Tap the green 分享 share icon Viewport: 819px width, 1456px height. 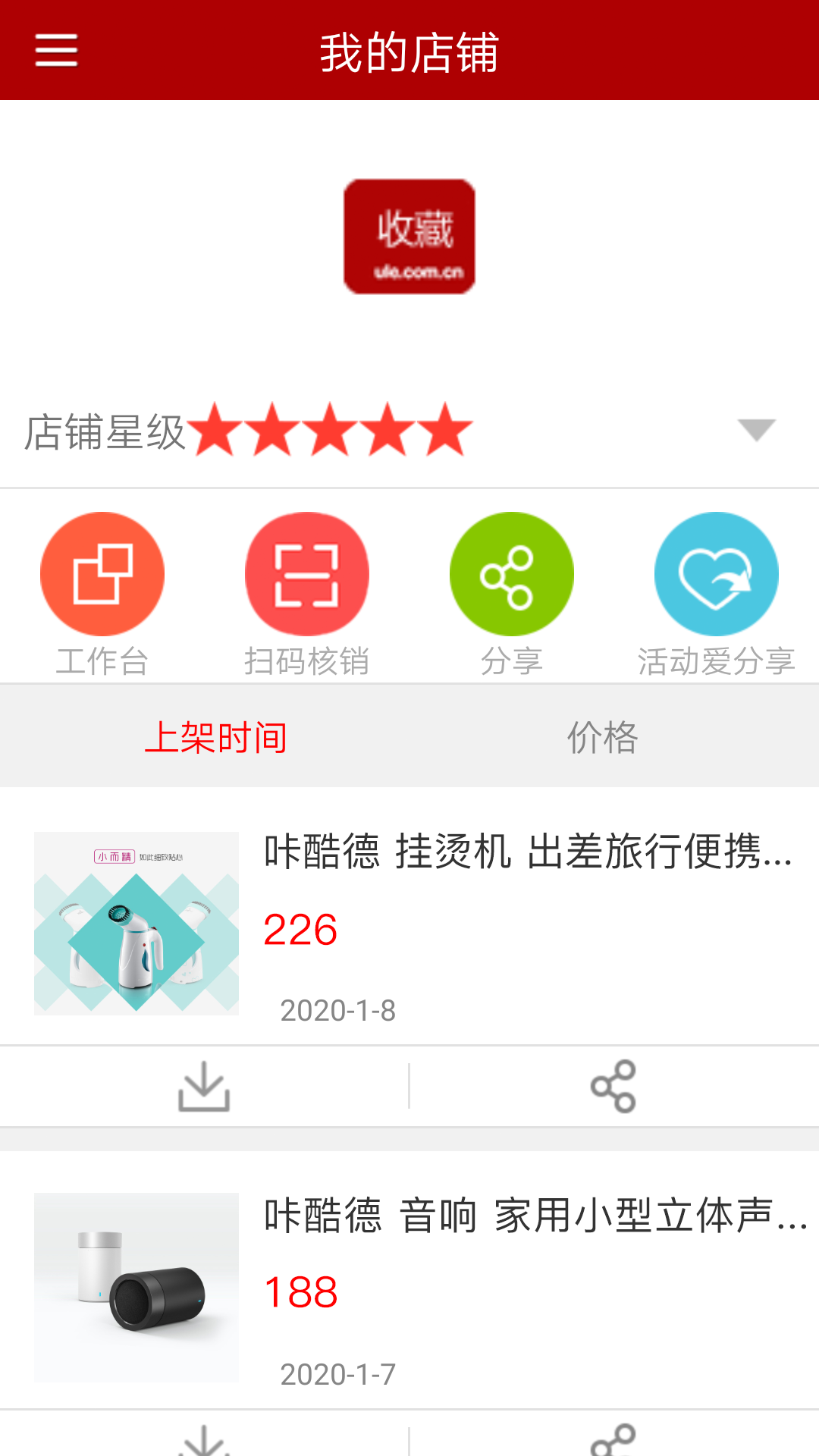click(x=511, y=574)
